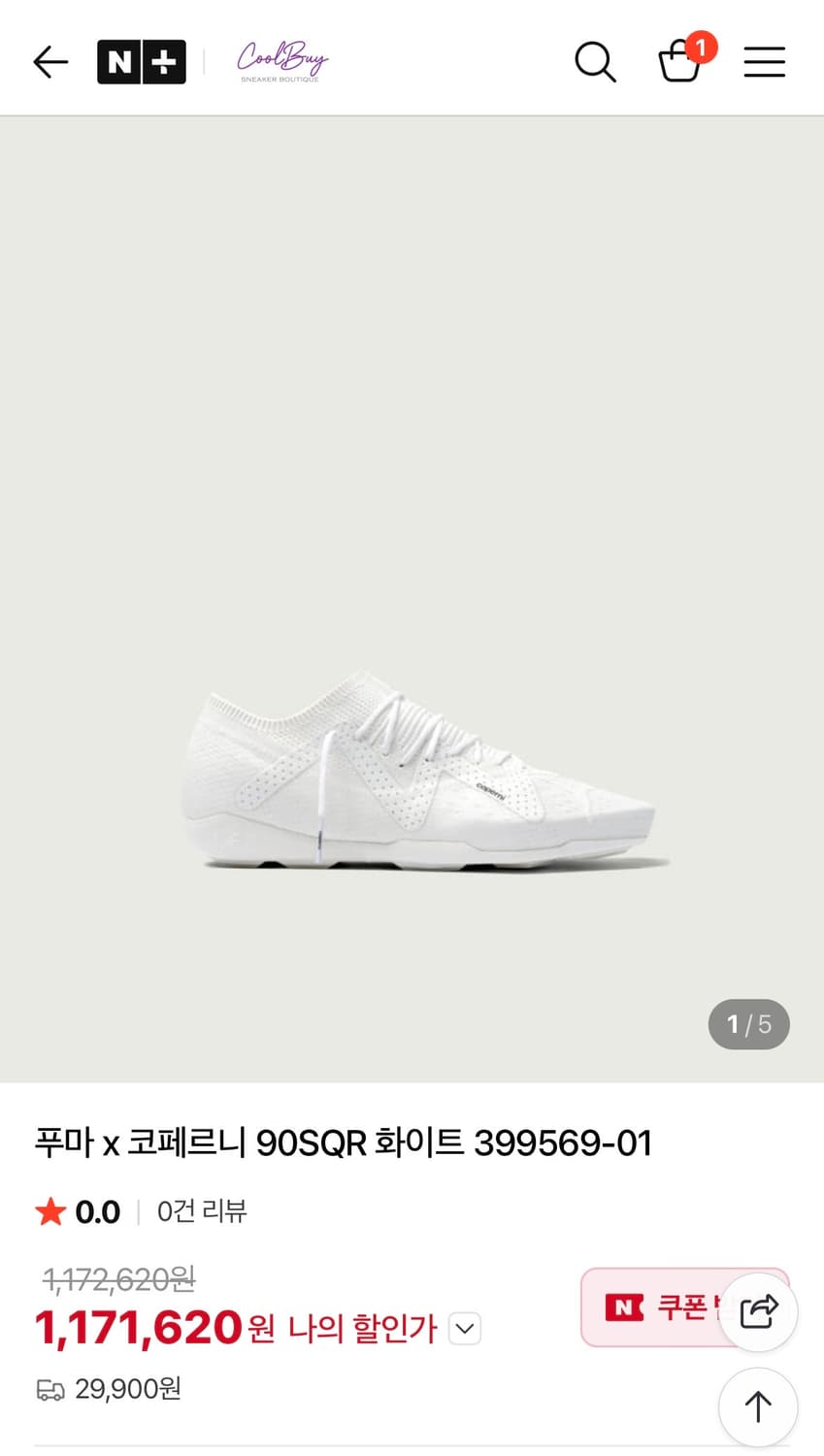This screenshot has height=1456, width=824.
Task: Click the cart badge showing 1 item
Action: [701, 46]
